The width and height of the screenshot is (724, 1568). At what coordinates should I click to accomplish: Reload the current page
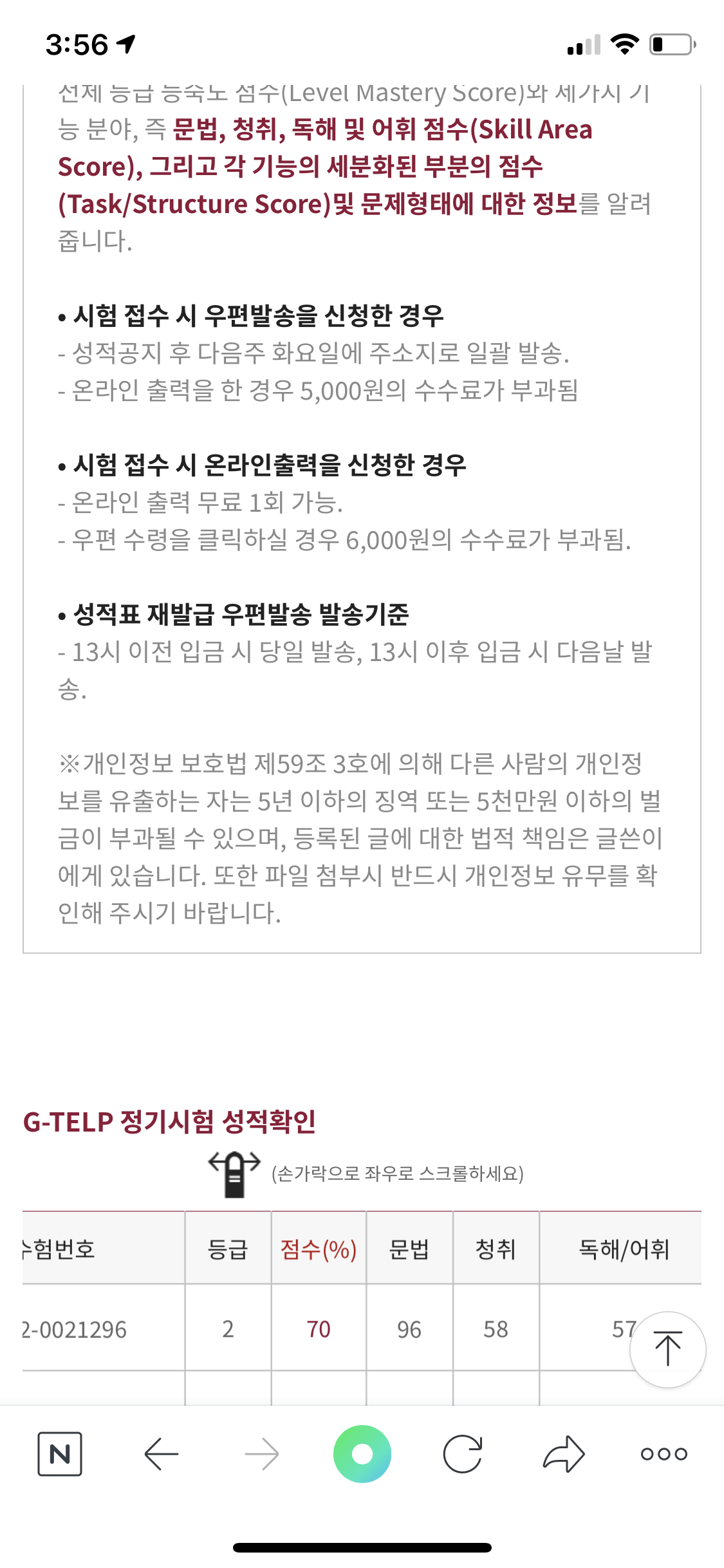(x=463, y=1453)
